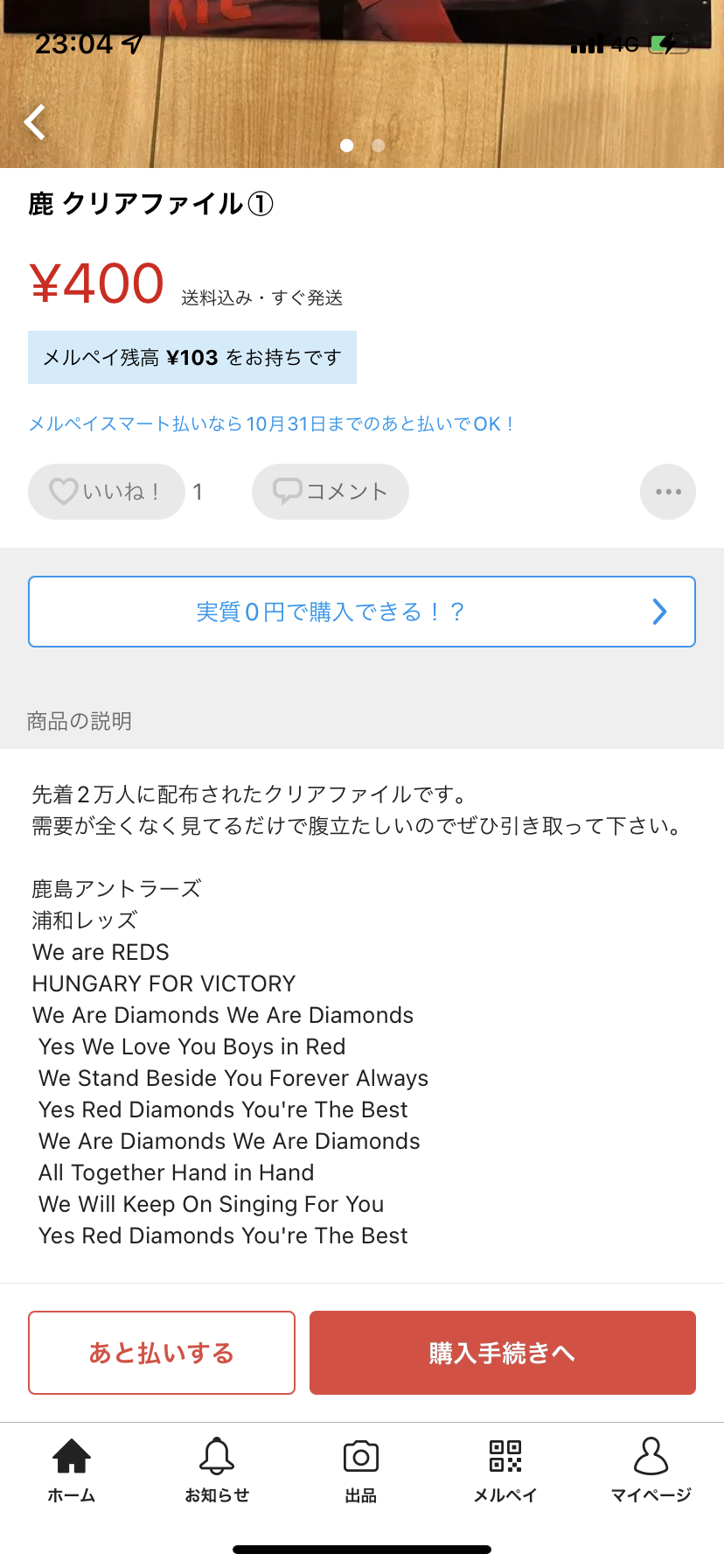Go to the マイページ tab

(x=651, y=1470)
